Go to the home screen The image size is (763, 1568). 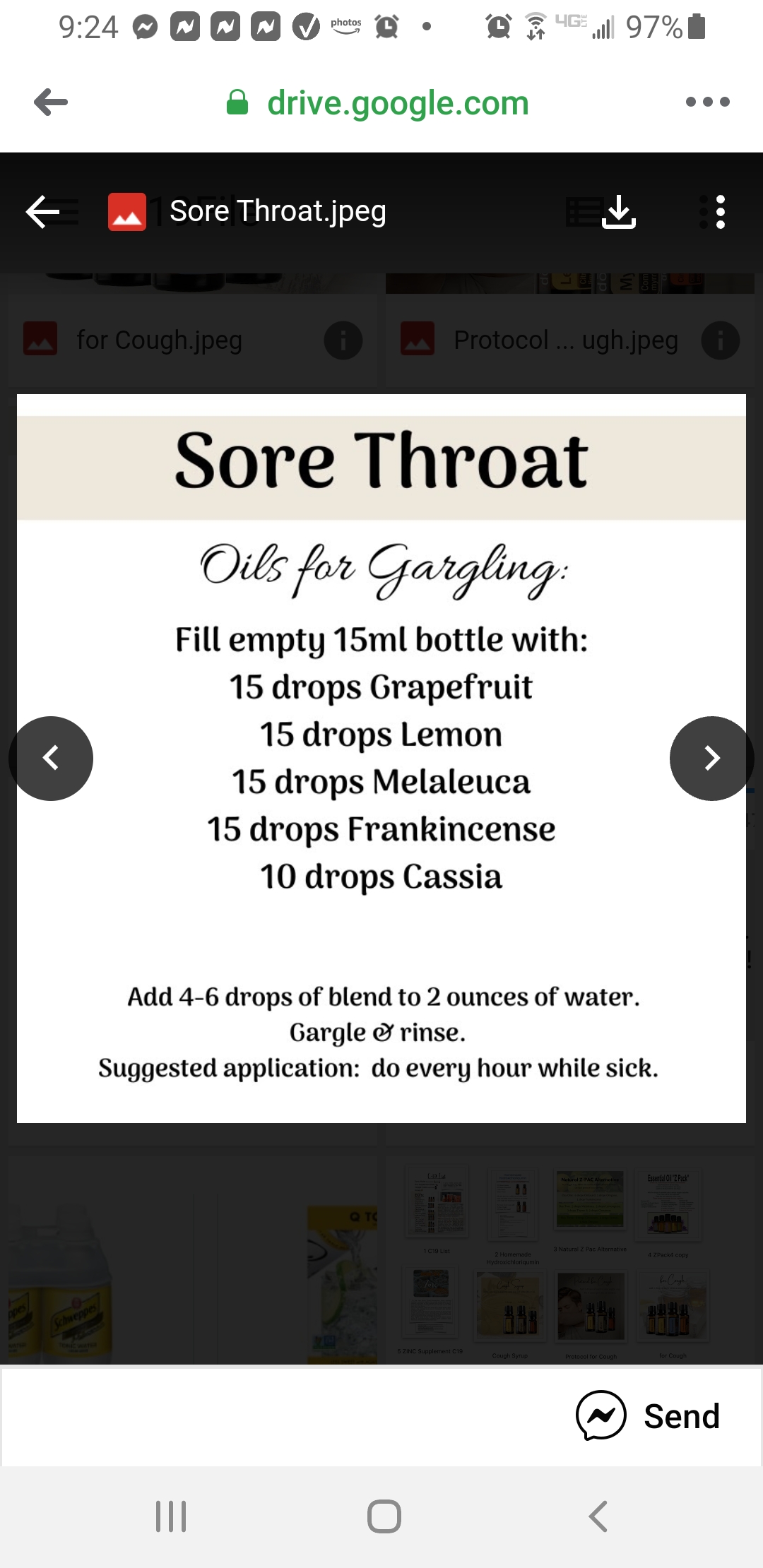point(384,1516)
